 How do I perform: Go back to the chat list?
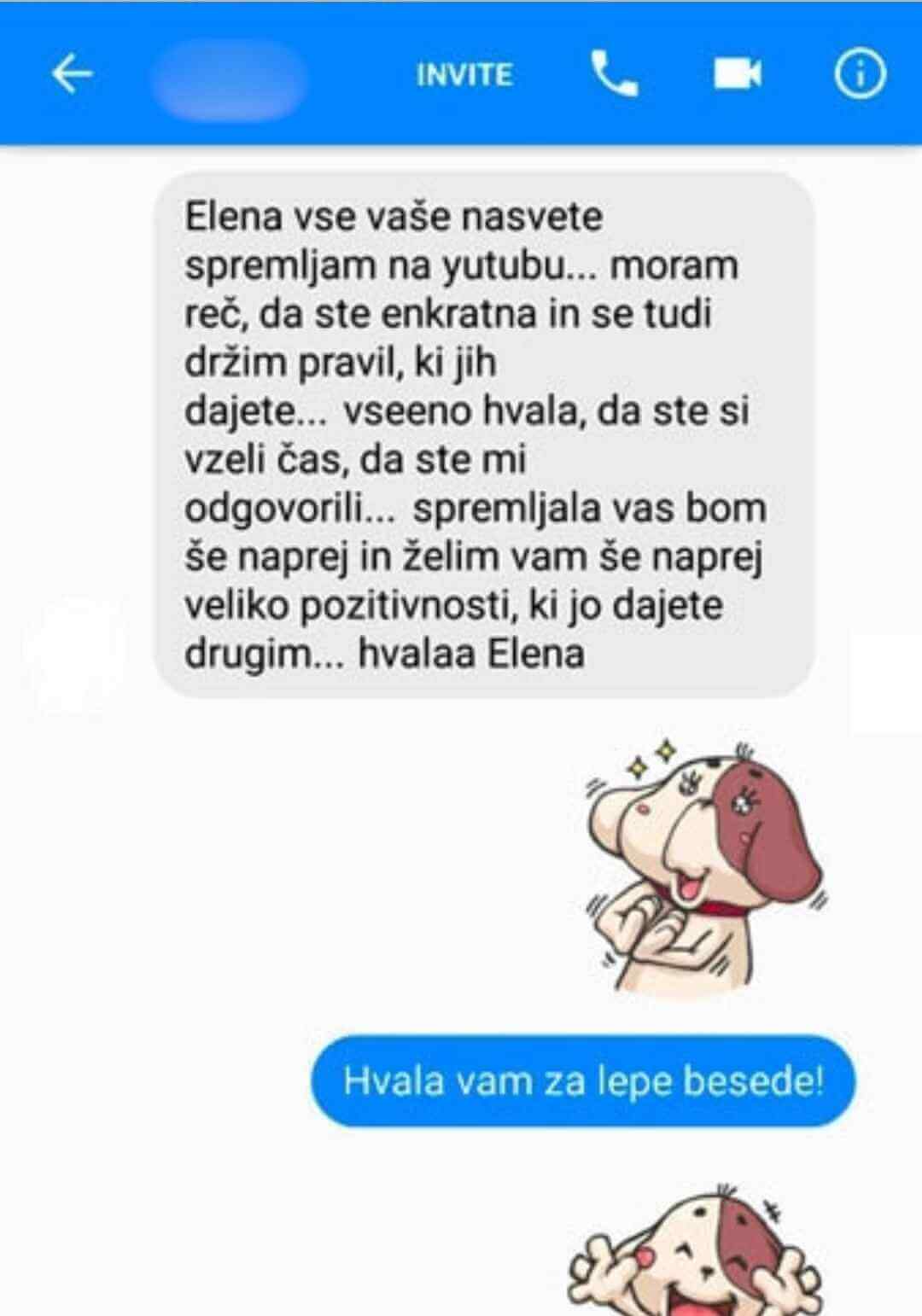coord(72,74)
